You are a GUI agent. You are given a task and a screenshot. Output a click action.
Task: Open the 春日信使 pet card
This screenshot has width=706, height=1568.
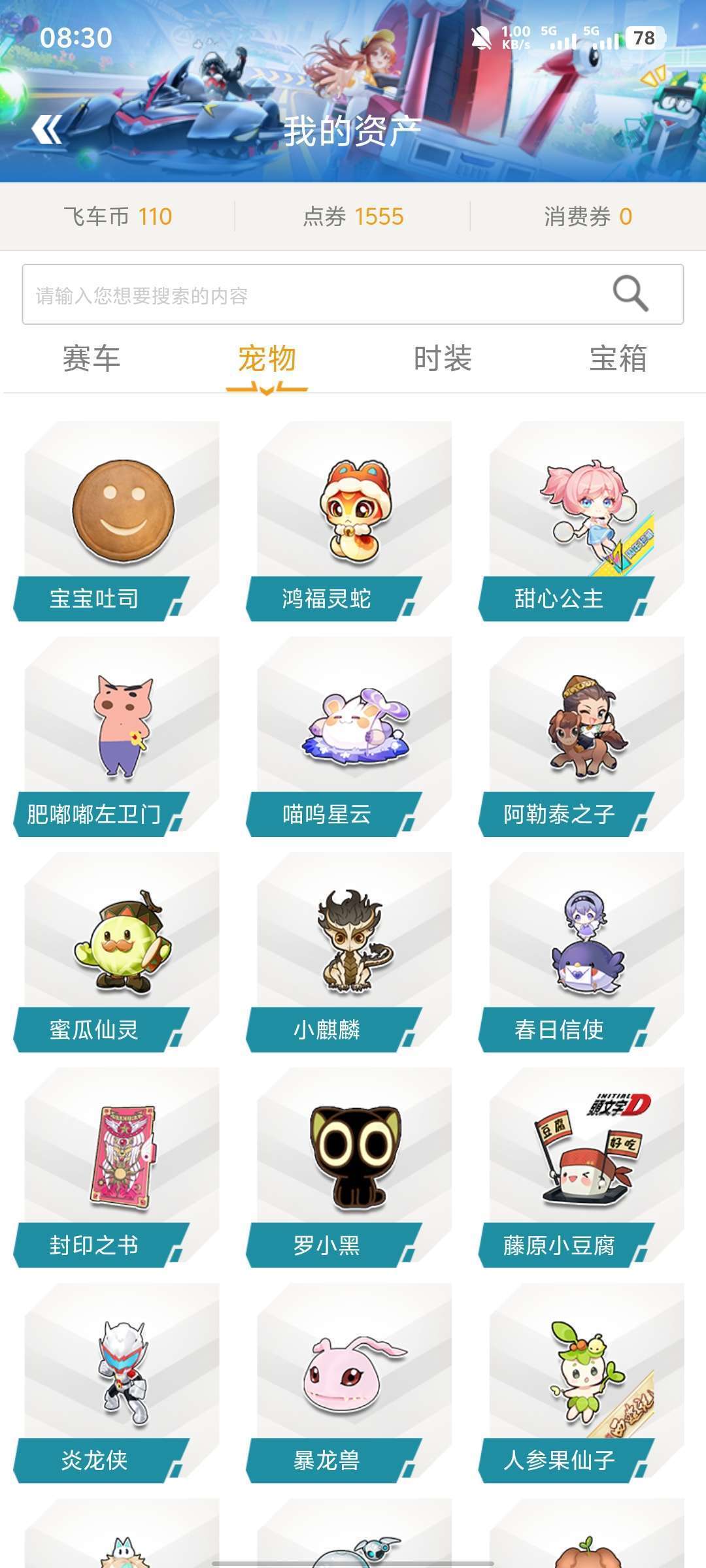tap(582, 953)
